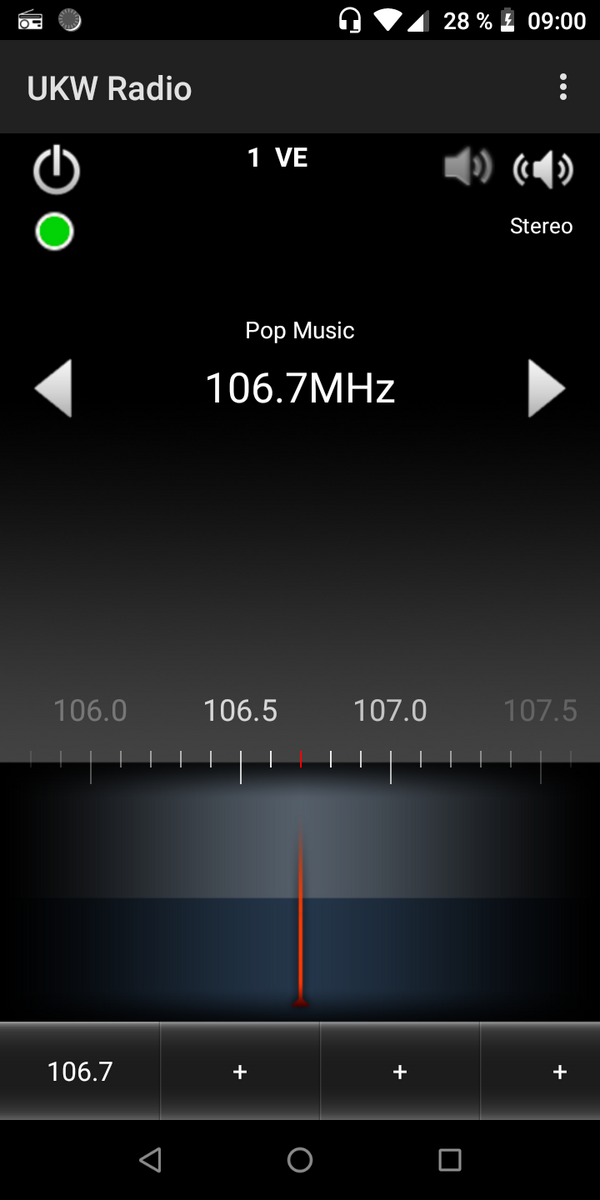Viewport: 600px width, 1200px height.
Task: Switch audio to headphone speaker icon
Action: pyautogui.click(x=468, y=167)
